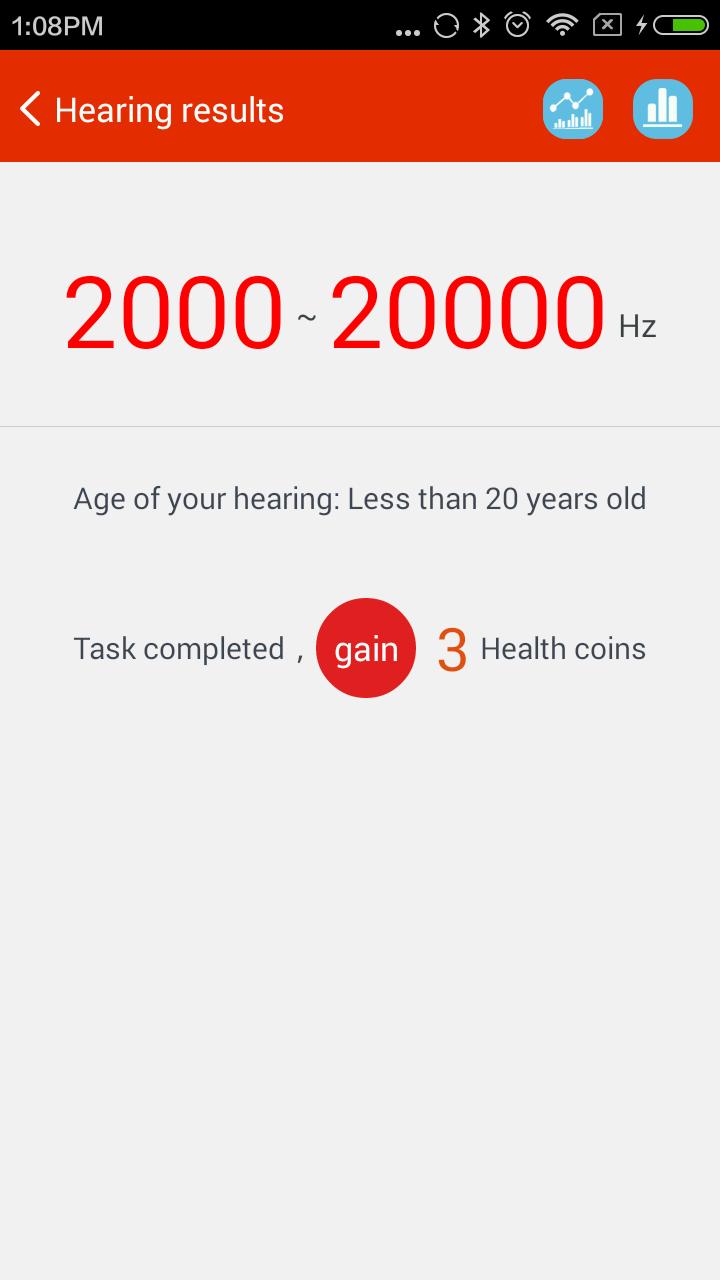Click the Wi-Fi signal indicator
720x1280 pixels.
pyautogui.click(x=561, y=25)
